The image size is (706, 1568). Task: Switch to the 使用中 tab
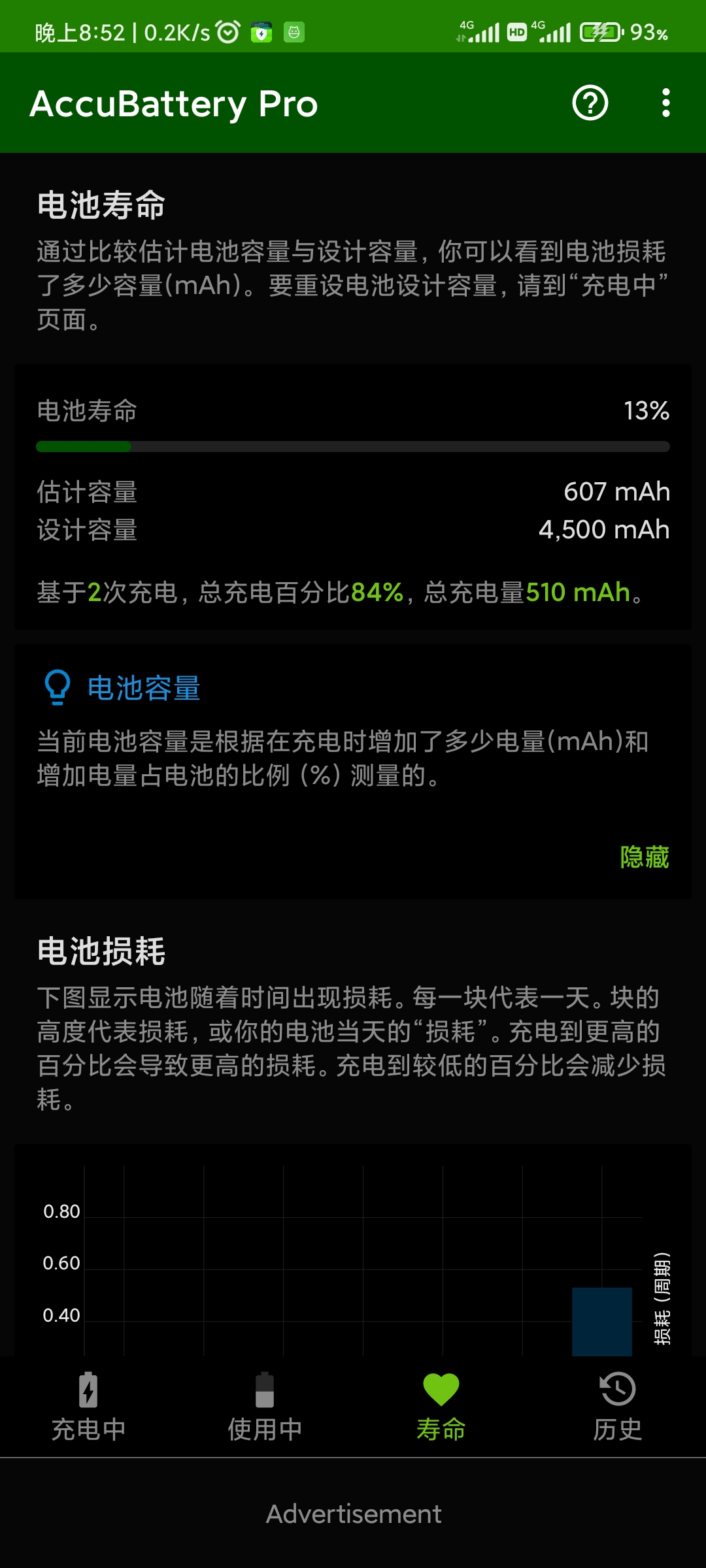(265, 1407)
